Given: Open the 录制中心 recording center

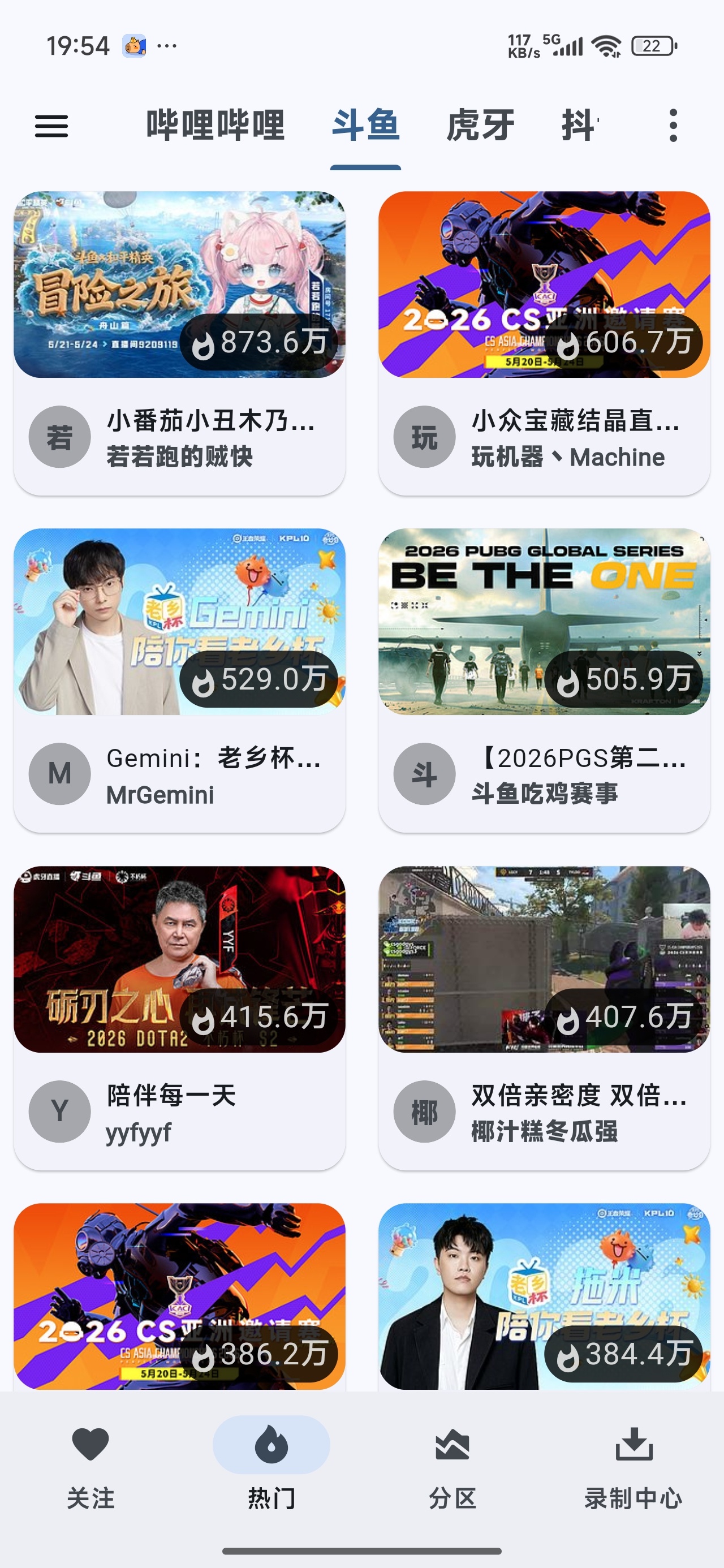Looking at the screenshot, I should click(x=633, y=1467).
